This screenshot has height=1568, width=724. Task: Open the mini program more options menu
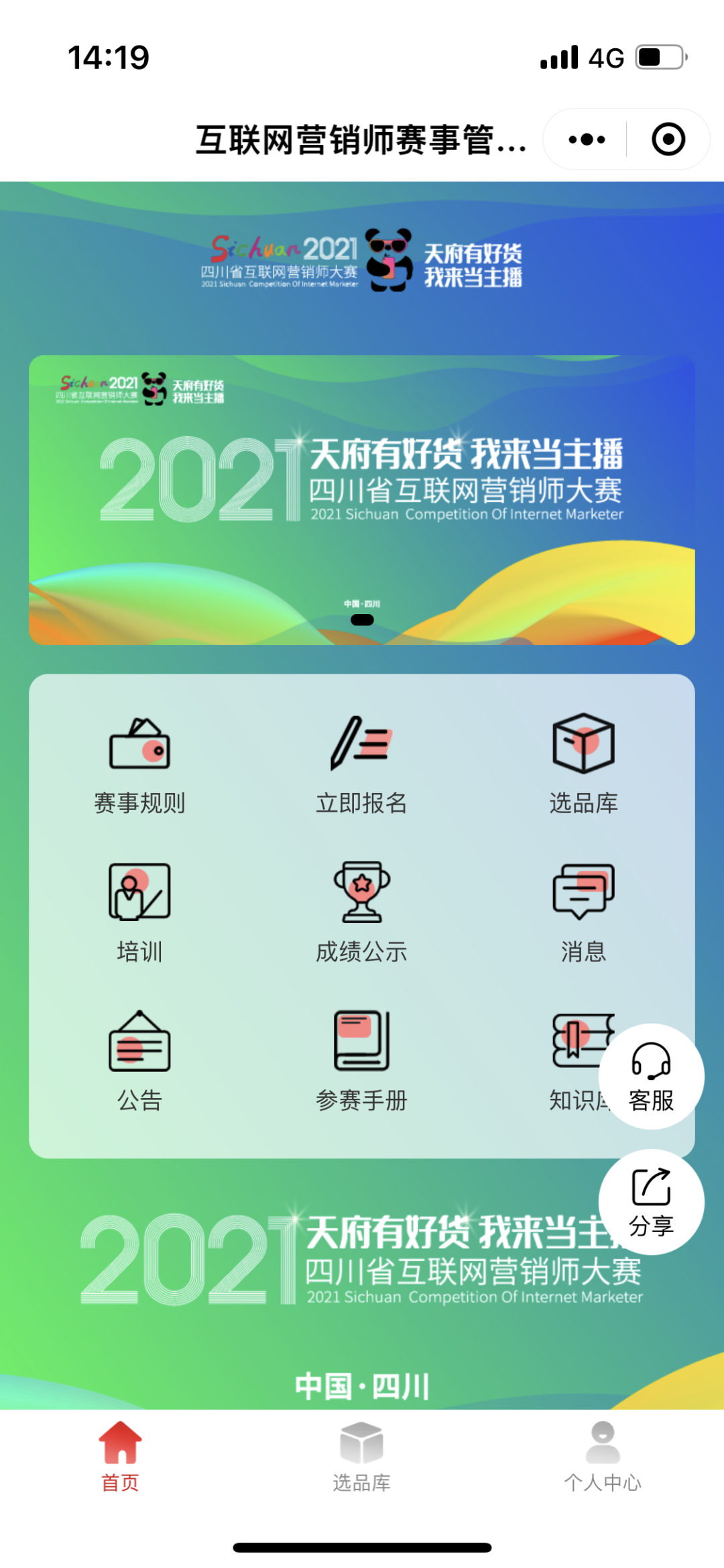pos(587,139)
